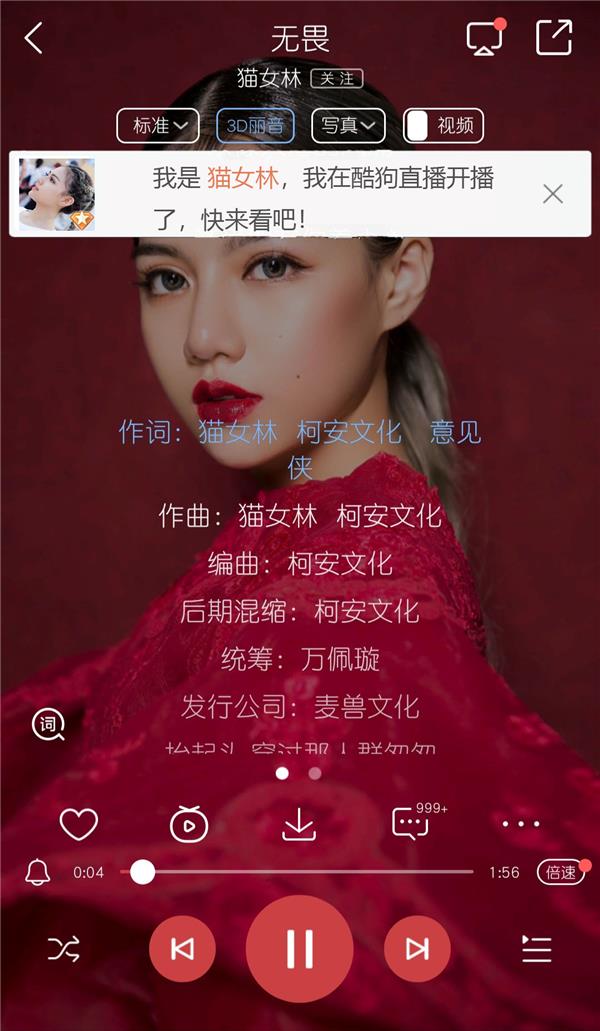The height and width of the screenshot is (1031, 600).
Task: Open the lyrics 词 settings icon
Action: pyautogui.click(x=48, y=724)
